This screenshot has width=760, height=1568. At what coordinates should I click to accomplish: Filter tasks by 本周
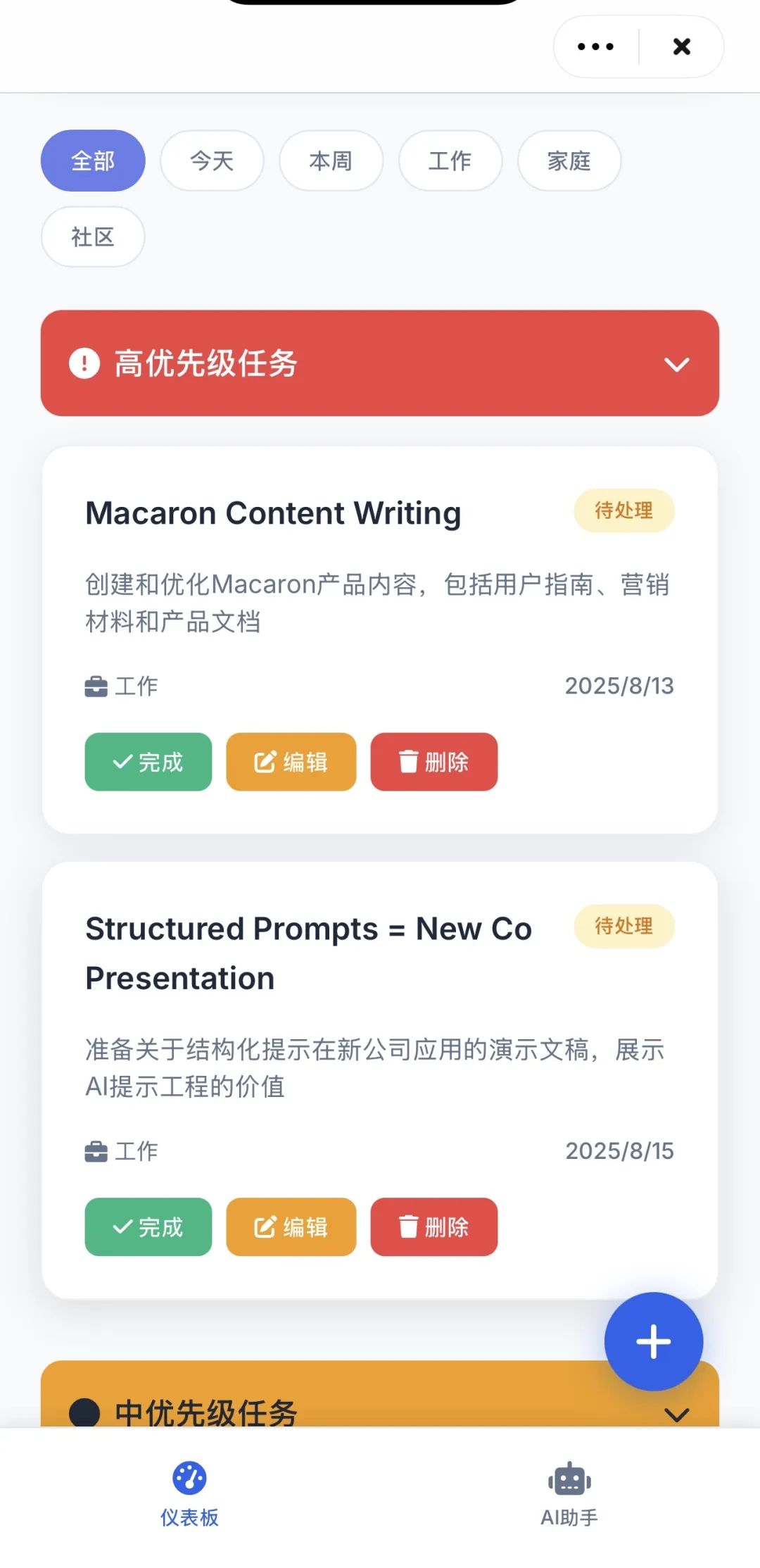(x=331, y=161)
